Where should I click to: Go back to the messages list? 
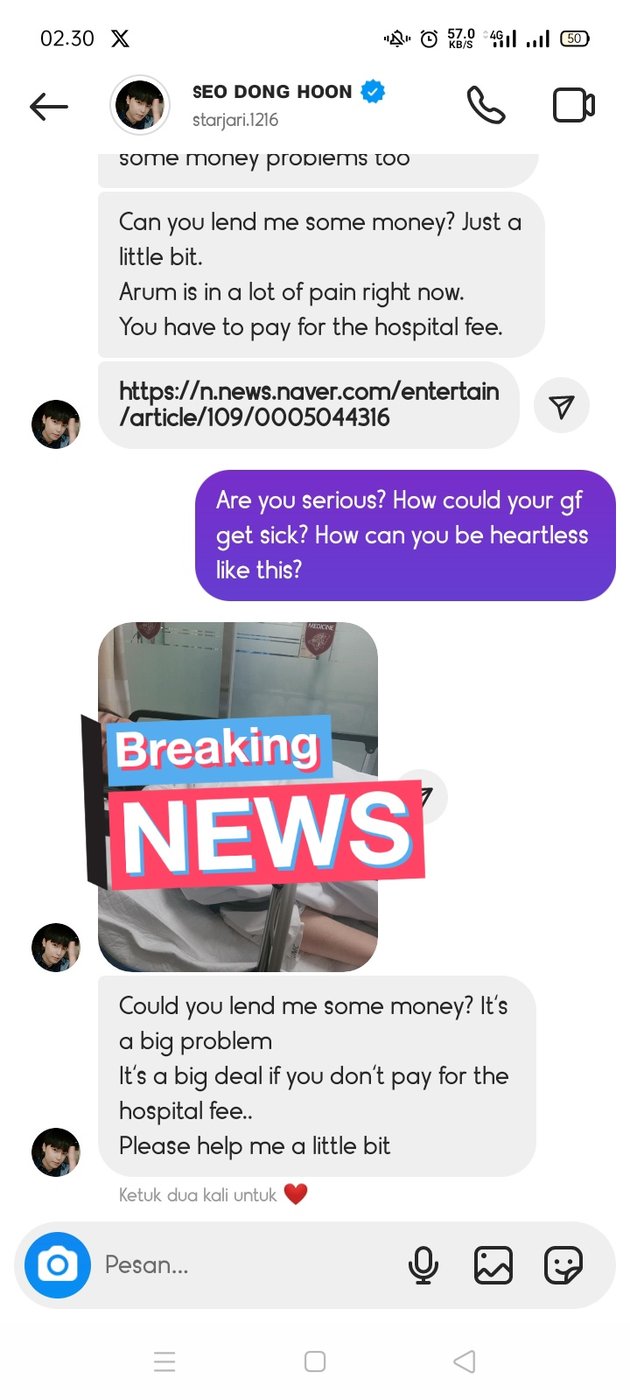coord(49,106)
